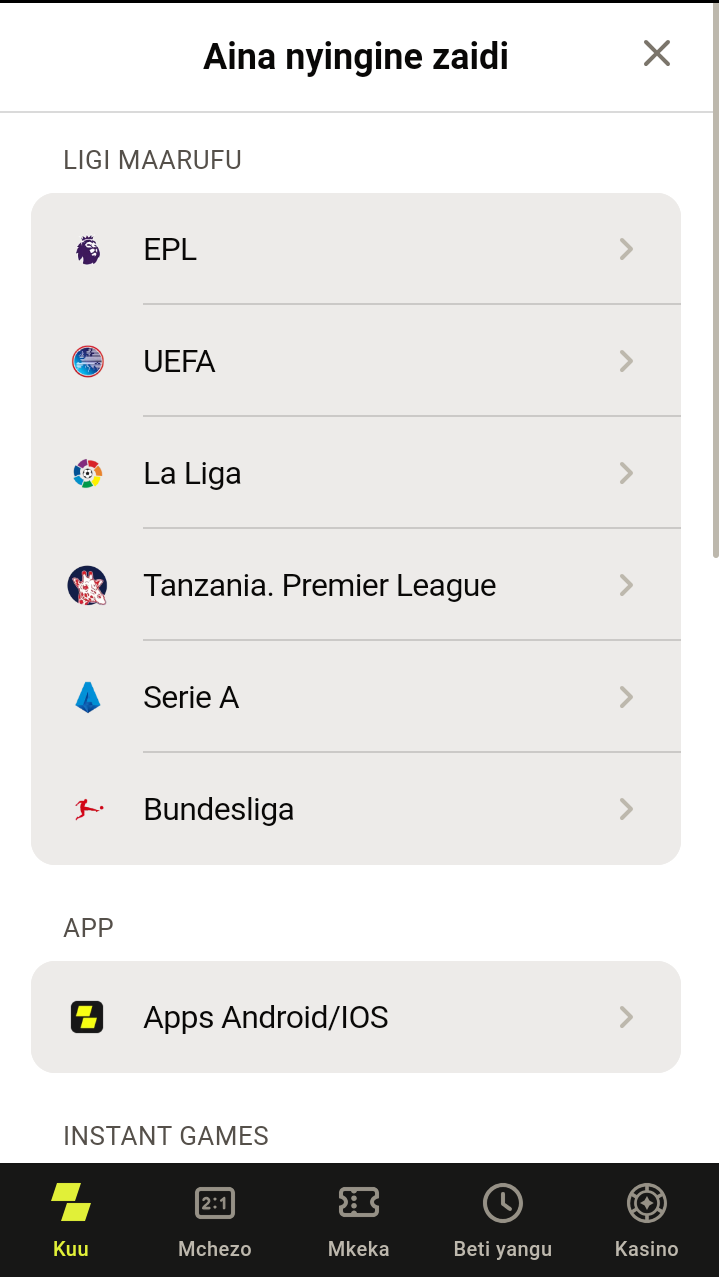
Task: Open Tanzania. Premier League
Action: (x=356, y=584)
